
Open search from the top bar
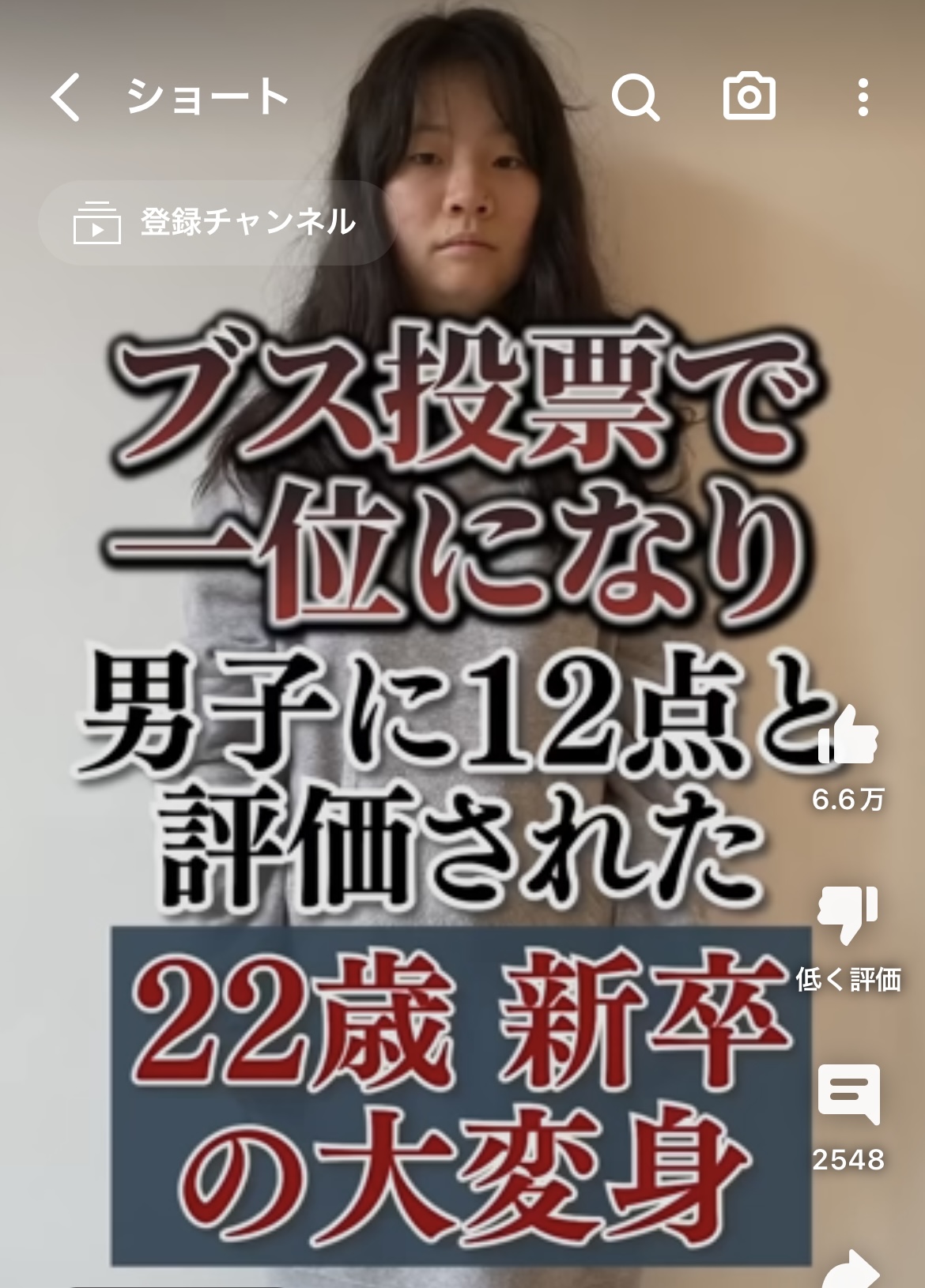(635, 97)
